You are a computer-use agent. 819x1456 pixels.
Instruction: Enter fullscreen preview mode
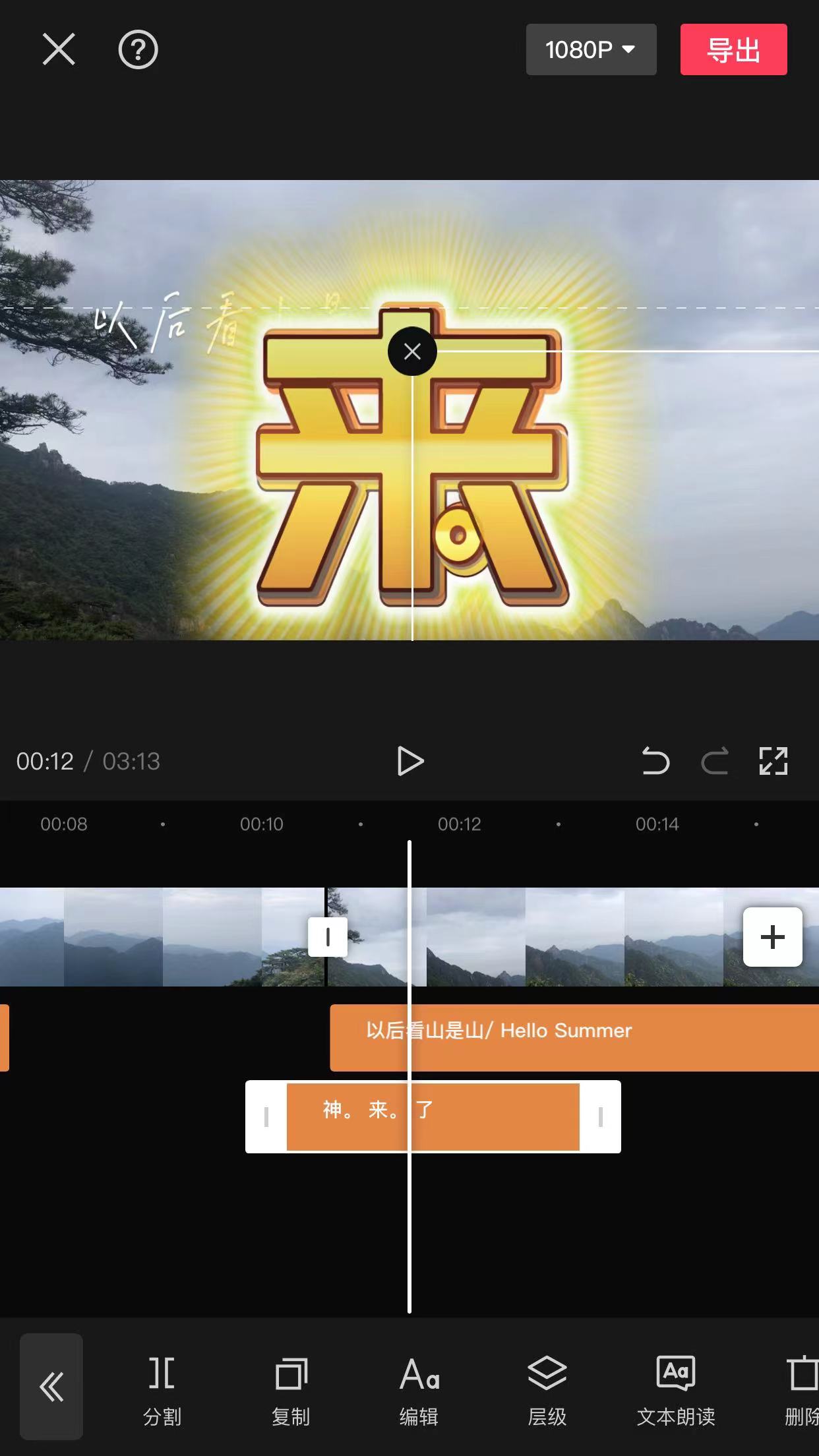click(x=773, y=762)
